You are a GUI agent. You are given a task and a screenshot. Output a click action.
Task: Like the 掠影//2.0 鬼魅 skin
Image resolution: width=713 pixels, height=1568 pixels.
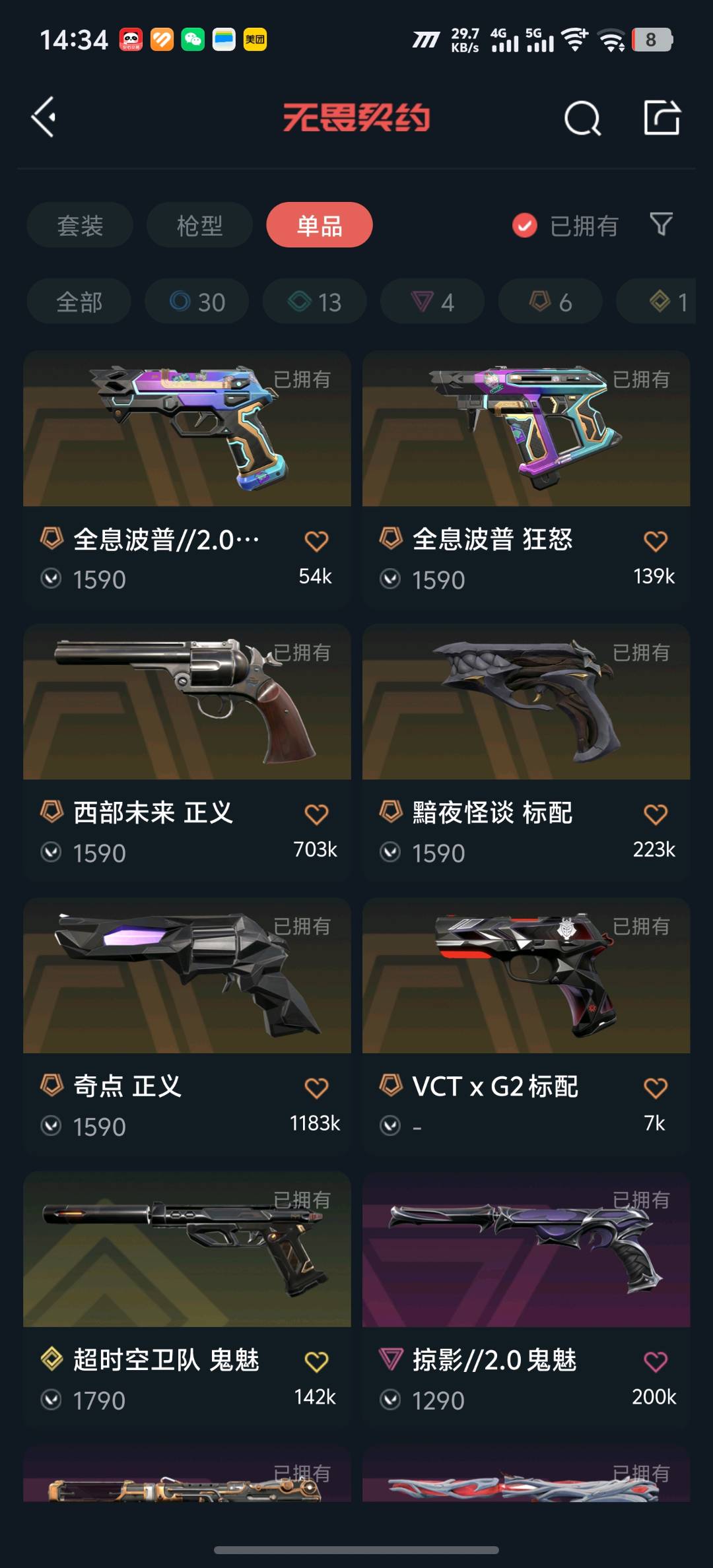point(655,1361)
